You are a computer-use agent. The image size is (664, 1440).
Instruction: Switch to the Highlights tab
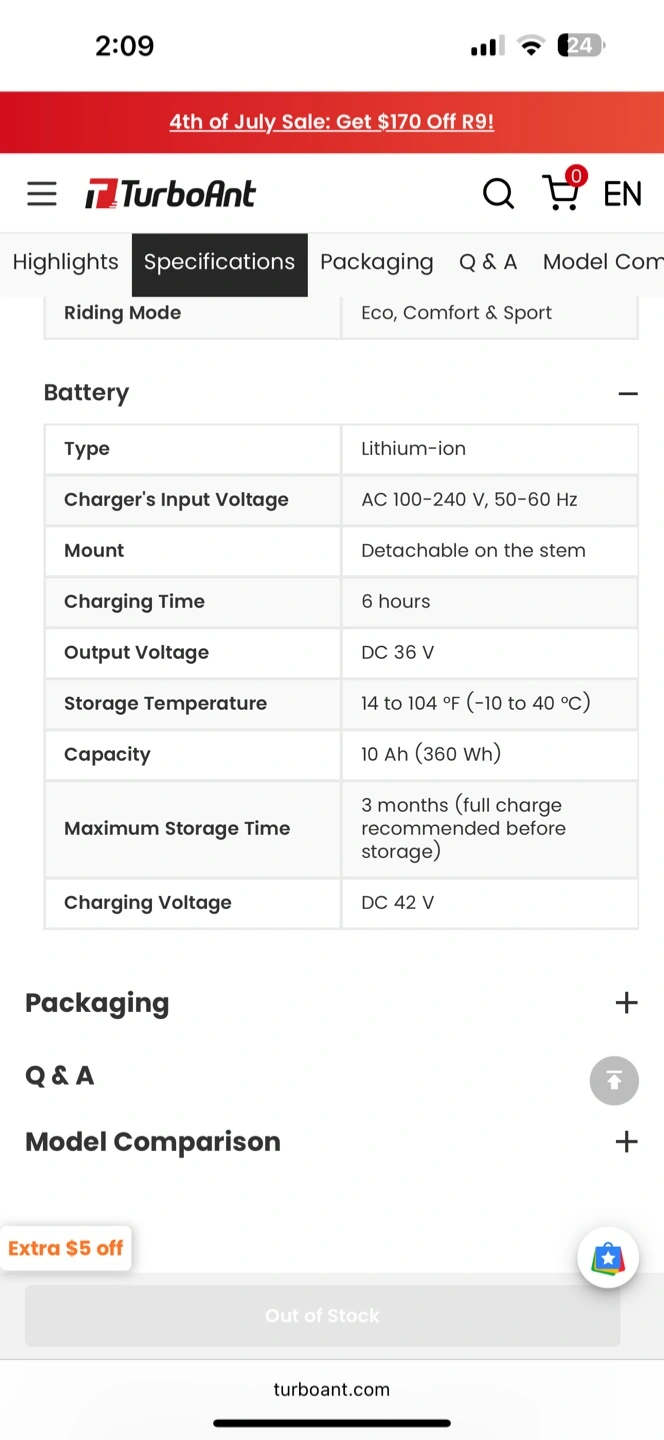point(66,262)
